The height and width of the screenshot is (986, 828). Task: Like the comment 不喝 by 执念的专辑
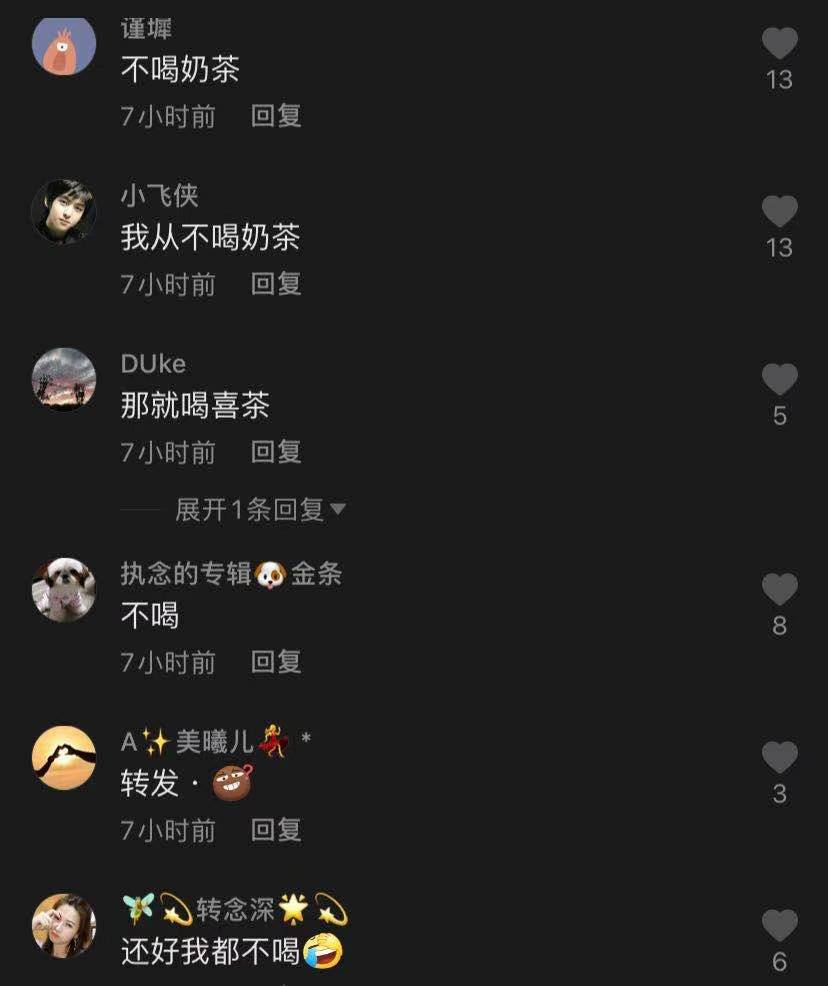click(x=779, y=590)
